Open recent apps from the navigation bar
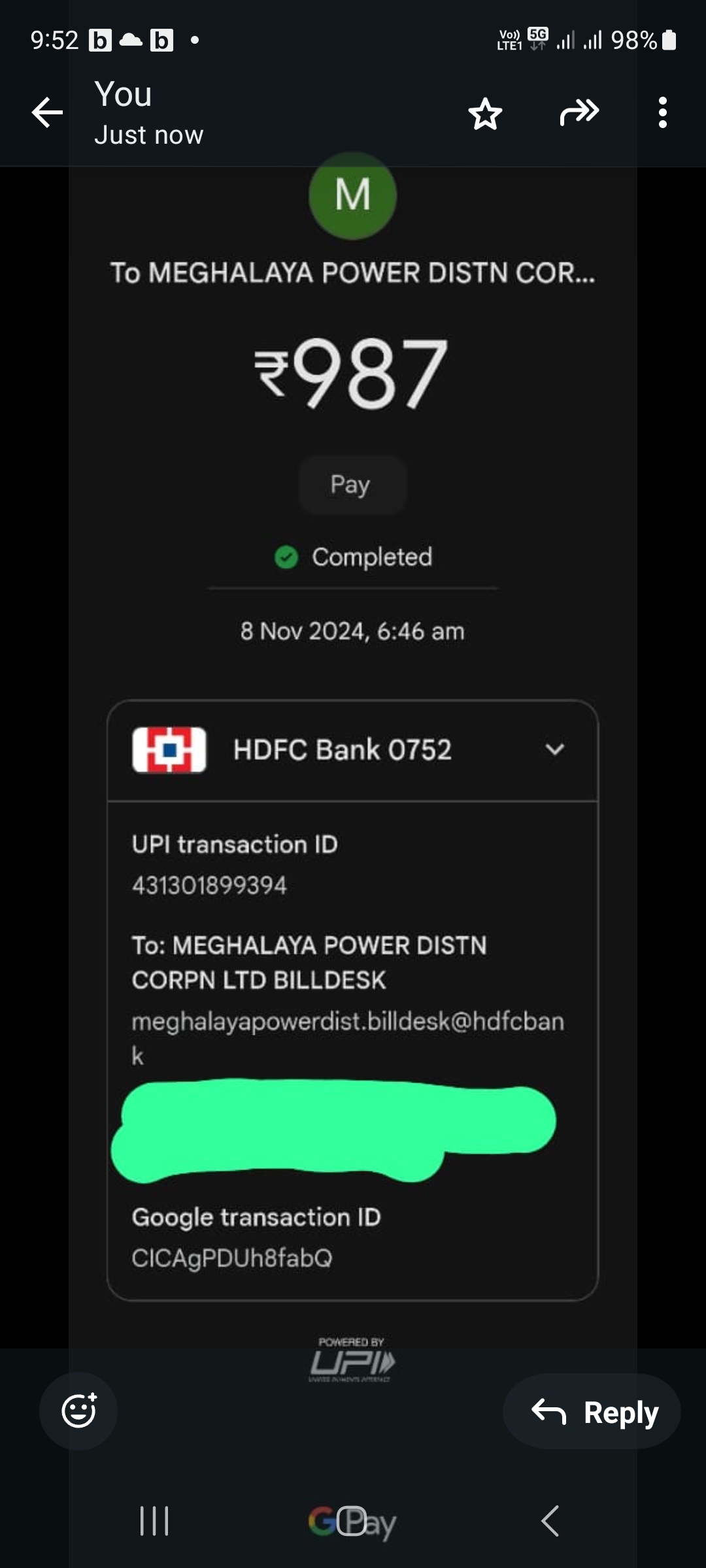The height and width of the screenshot is (1568, 706). click(x=154, y=1521)
